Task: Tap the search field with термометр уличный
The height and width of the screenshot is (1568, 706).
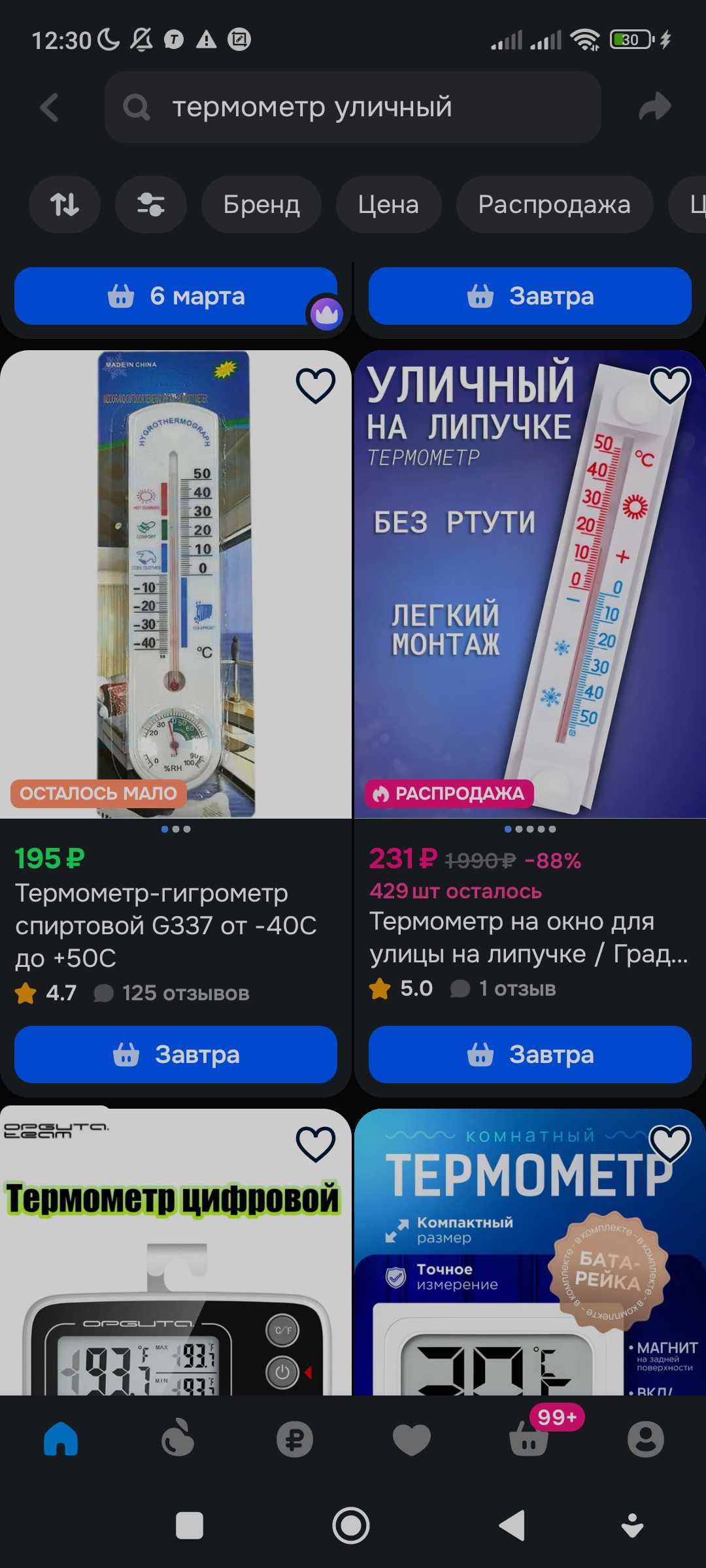Action: point(353,107)
